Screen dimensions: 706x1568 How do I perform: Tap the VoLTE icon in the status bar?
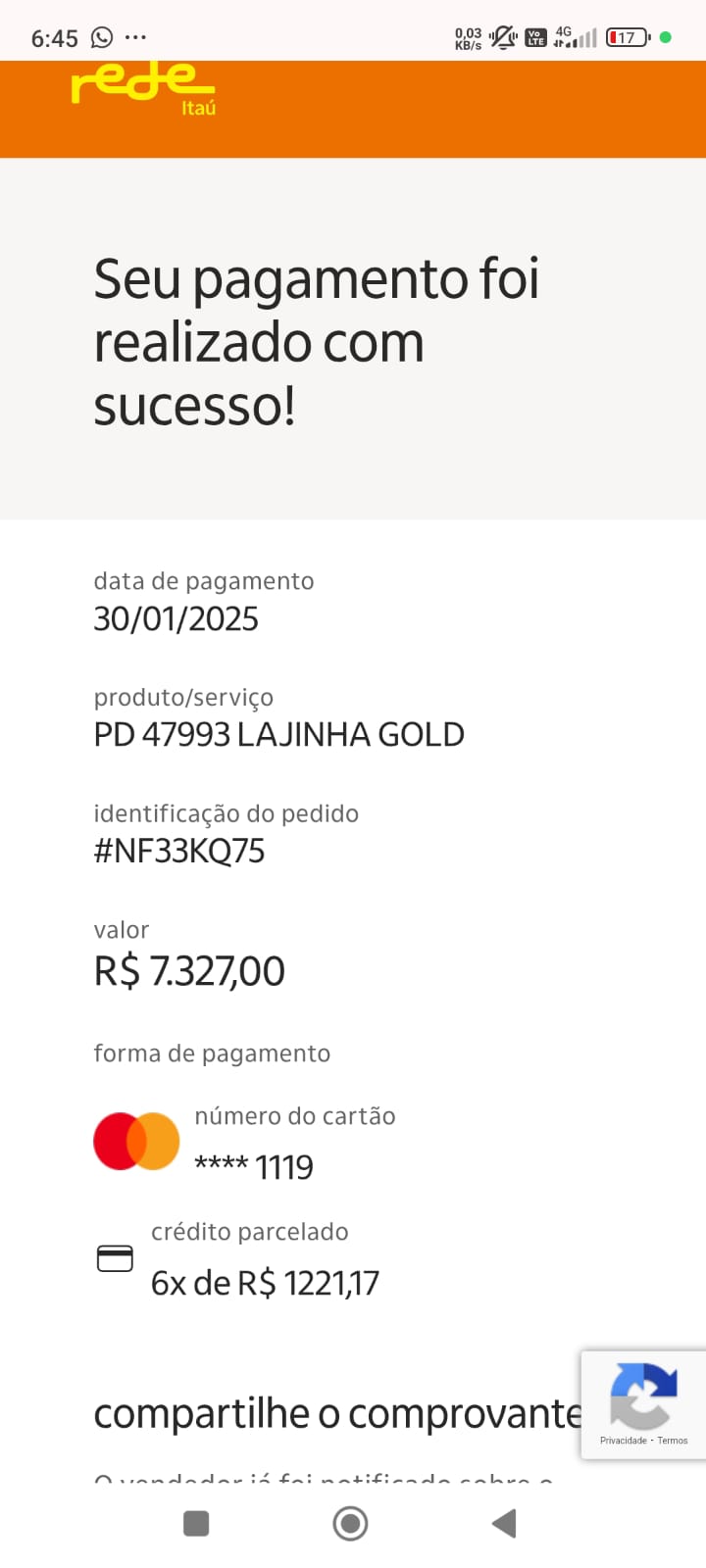(535, 36)
